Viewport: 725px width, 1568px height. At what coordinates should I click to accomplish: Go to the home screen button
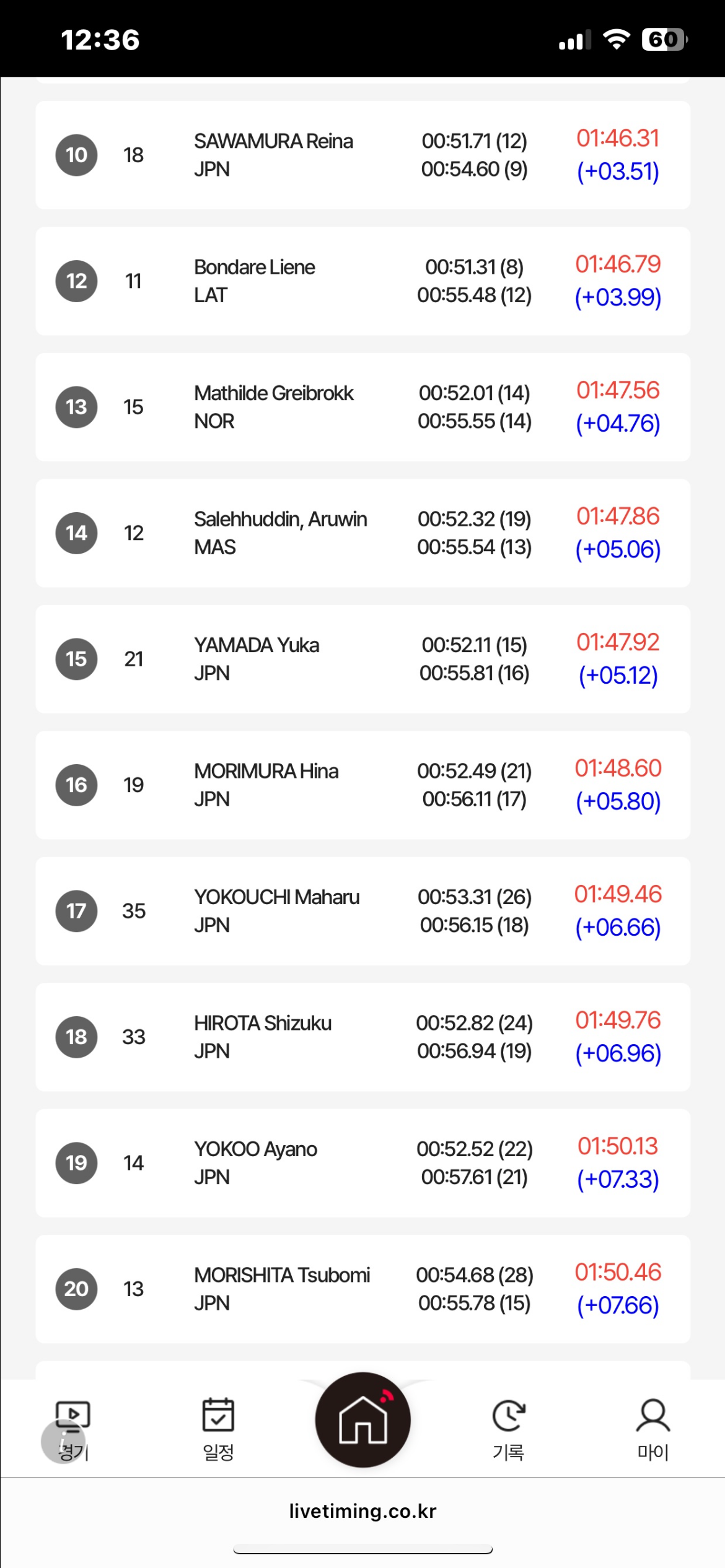pos(362,1419)
